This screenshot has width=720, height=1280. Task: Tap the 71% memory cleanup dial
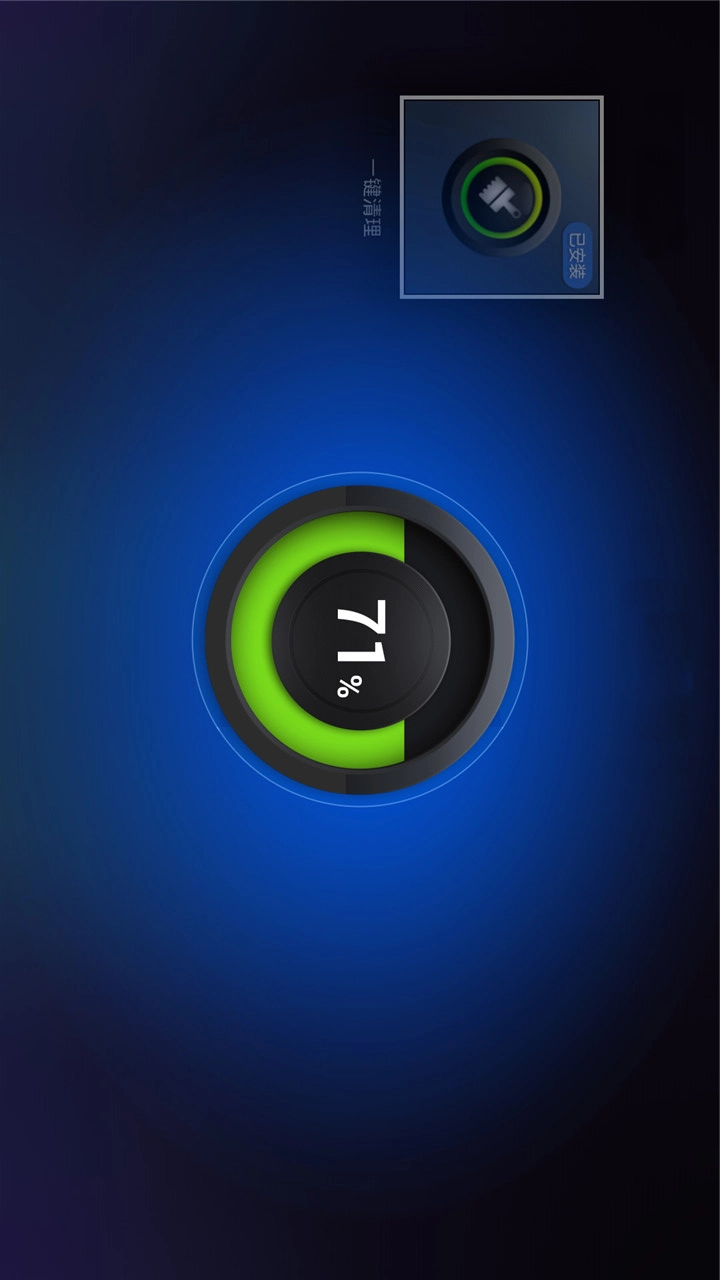point(360,640)
